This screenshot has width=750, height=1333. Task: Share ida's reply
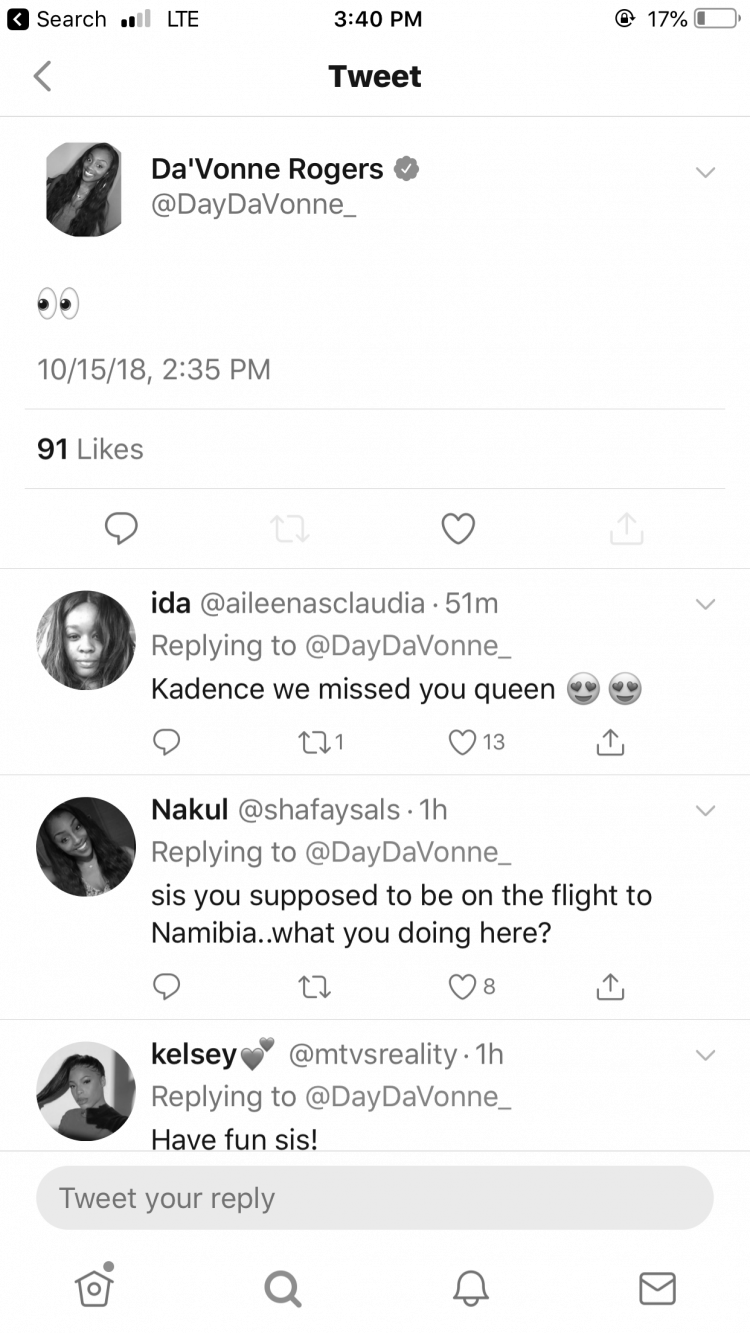[610, 742]
